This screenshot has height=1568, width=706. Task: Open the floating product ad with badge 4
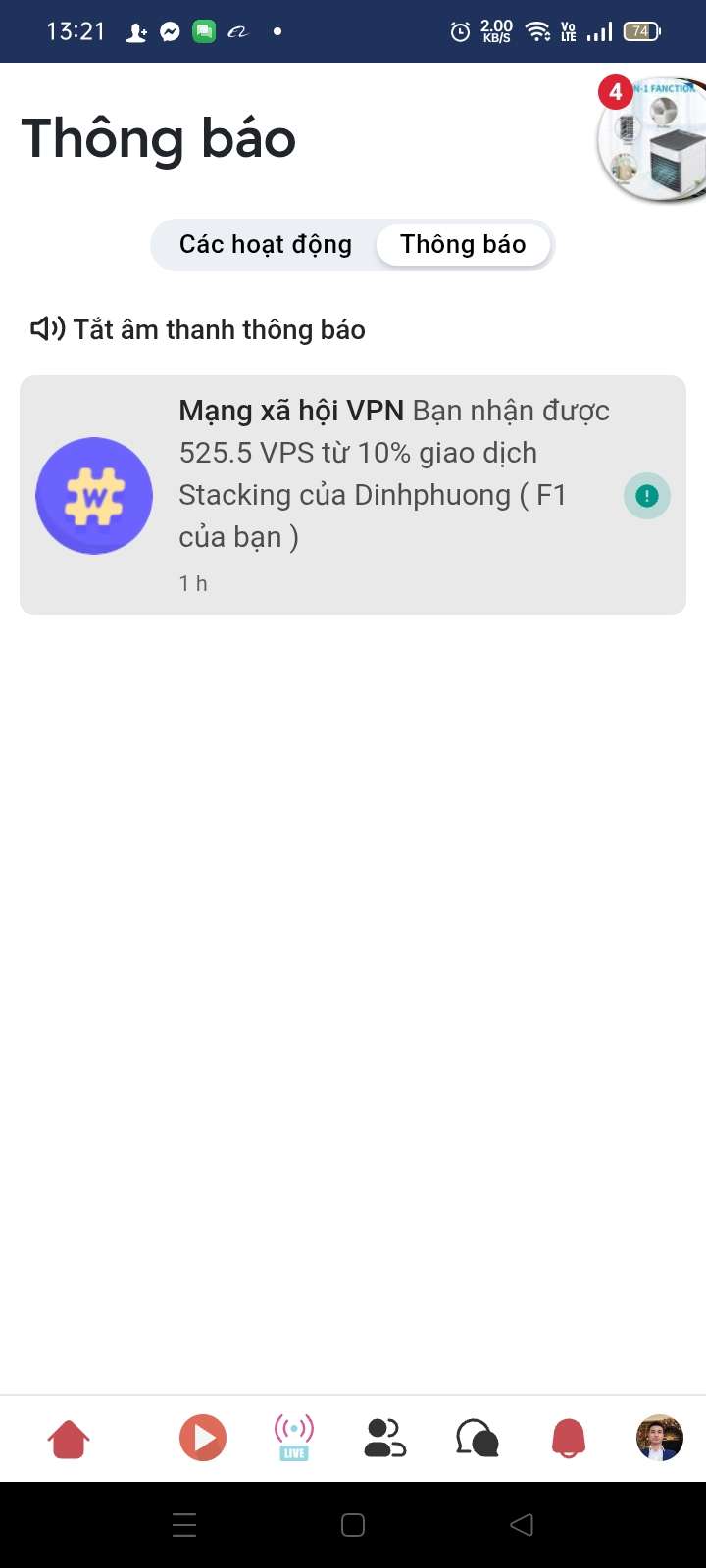pos(652,140)
